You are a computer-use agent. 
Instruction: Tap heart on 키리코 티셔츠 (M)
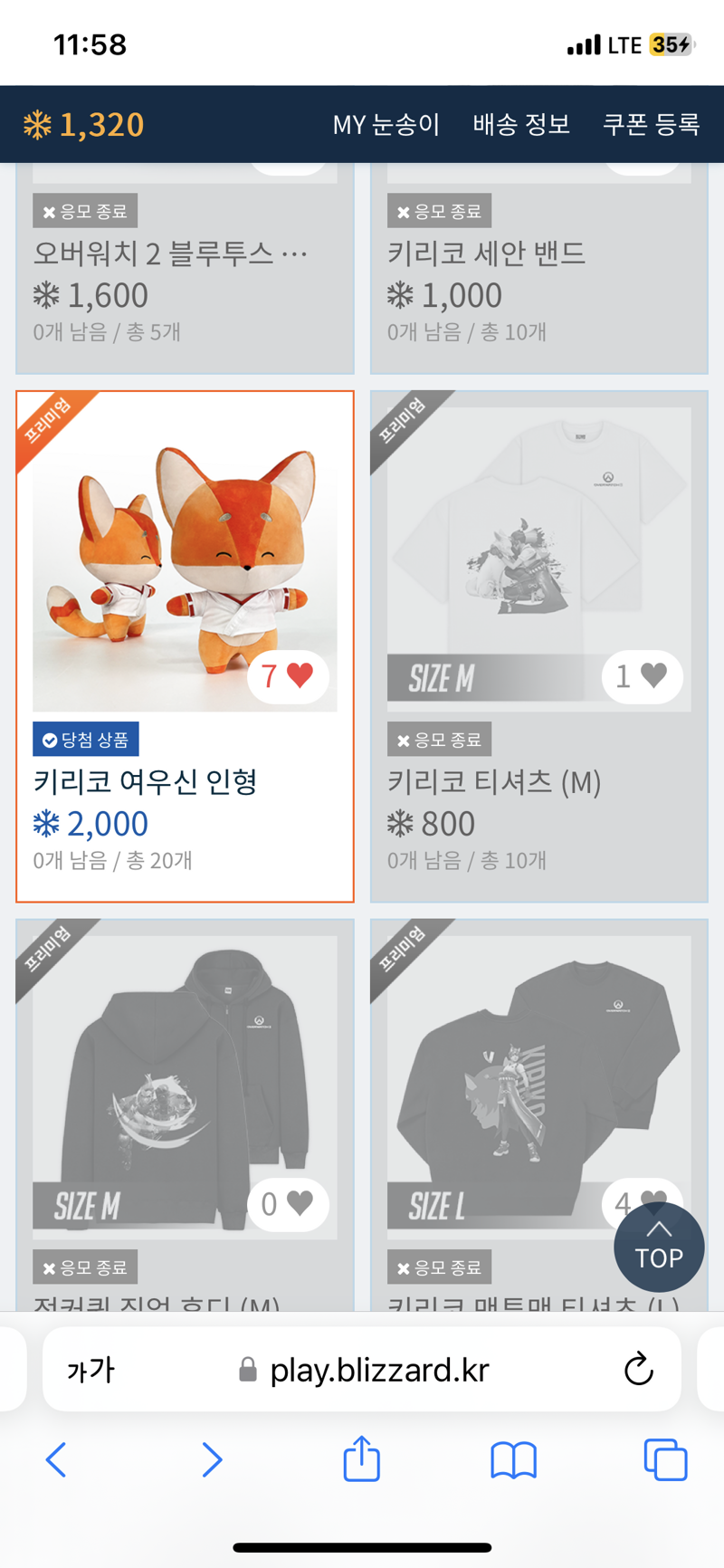(x=642, y=676)
